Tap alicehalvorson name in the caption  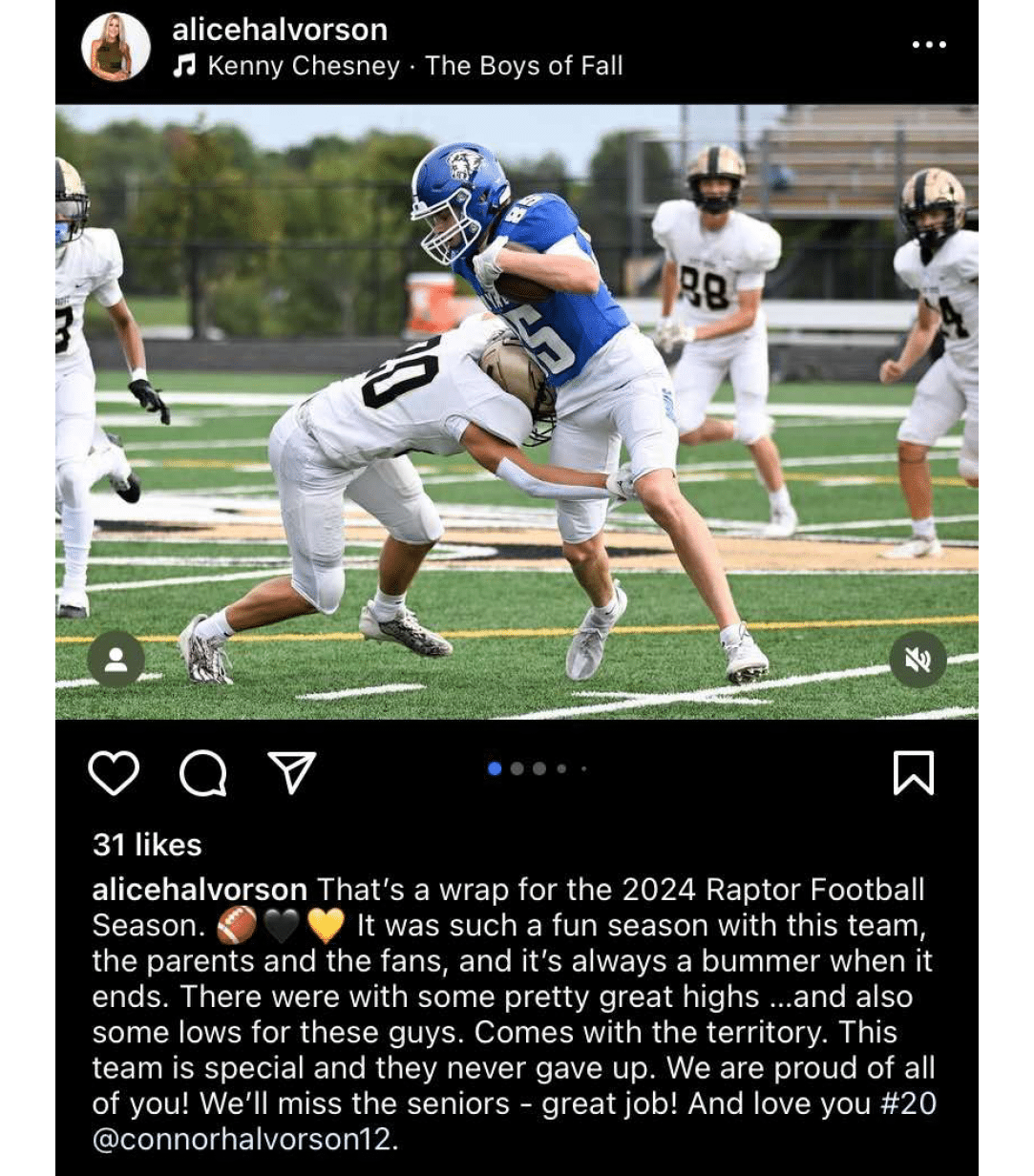(x=200, y=890)
